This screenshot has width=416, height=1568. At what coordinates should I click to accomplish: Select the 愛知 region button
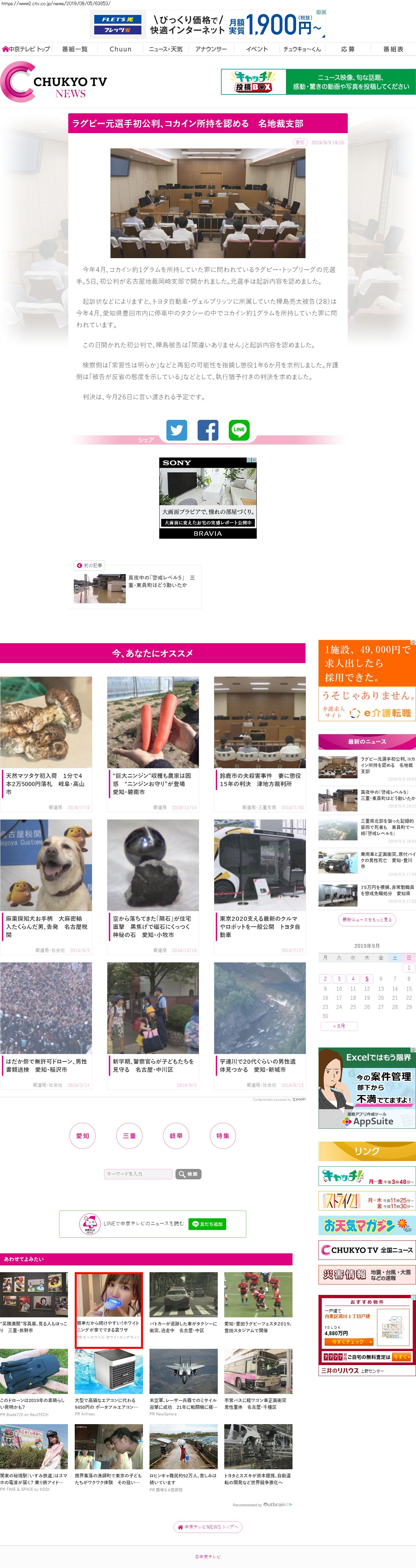coord(82,1136)
